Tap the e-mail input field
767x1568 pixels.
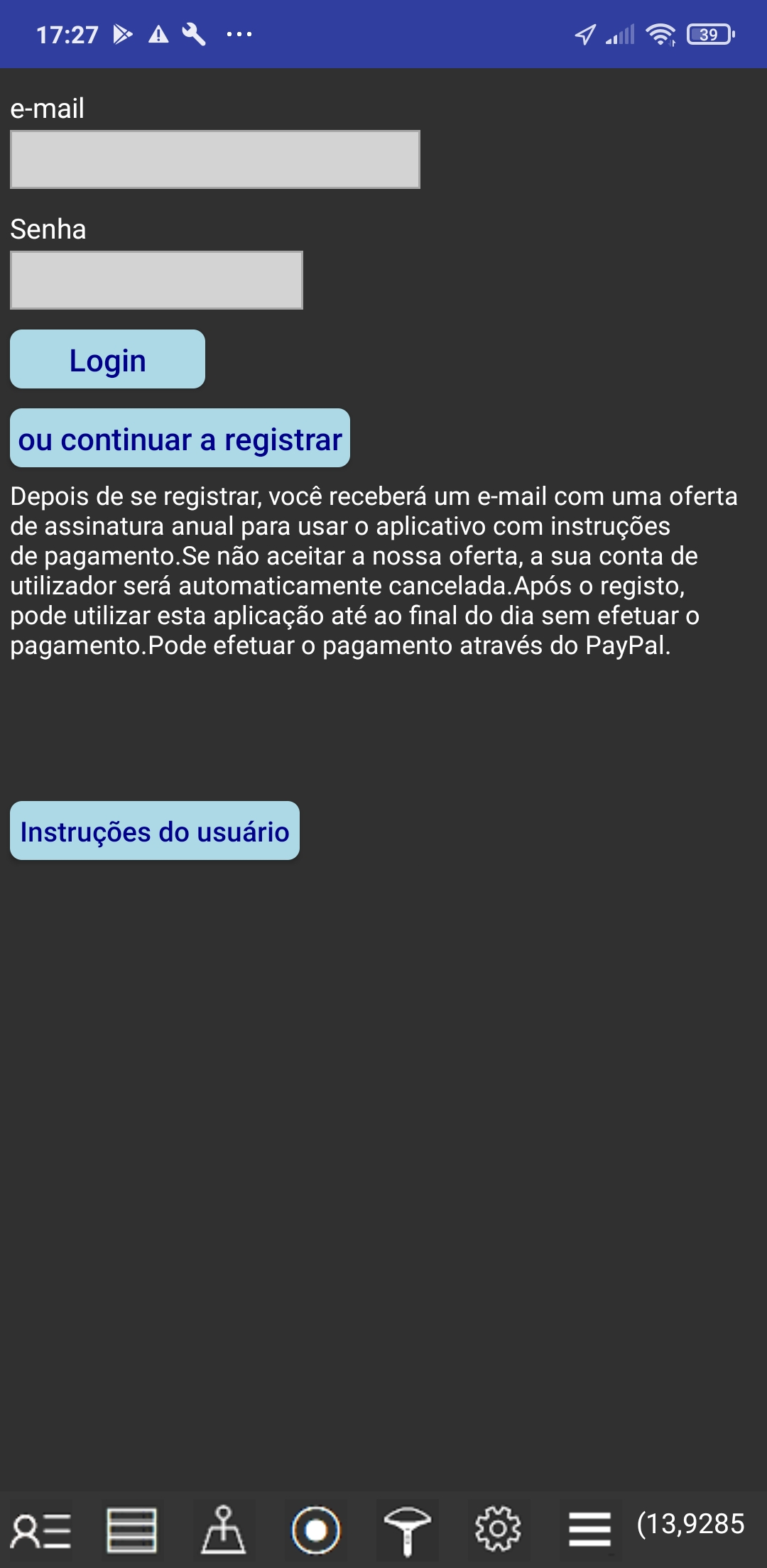(x=215, y=160)
